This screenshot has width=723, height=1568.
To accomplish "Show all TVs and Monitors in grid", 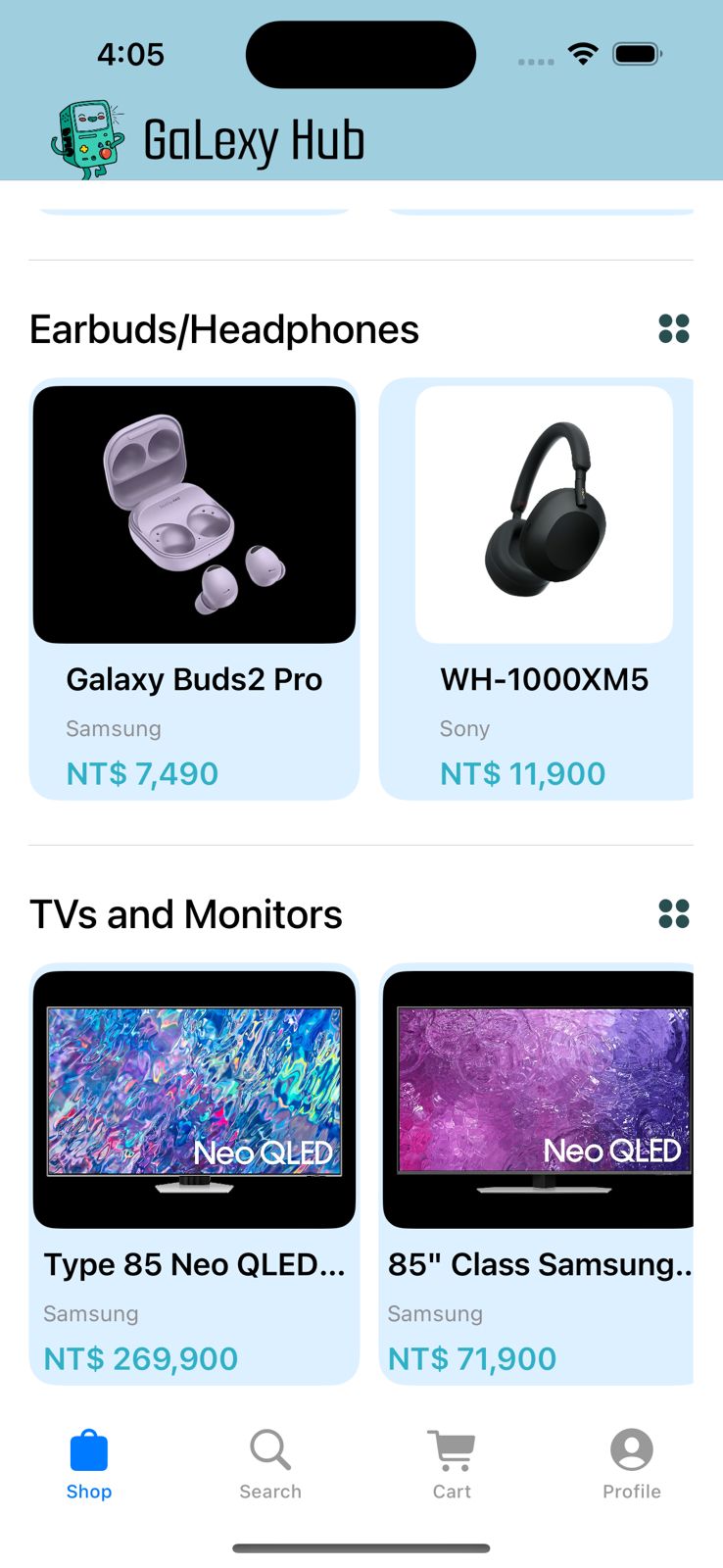I will (674, 913).
